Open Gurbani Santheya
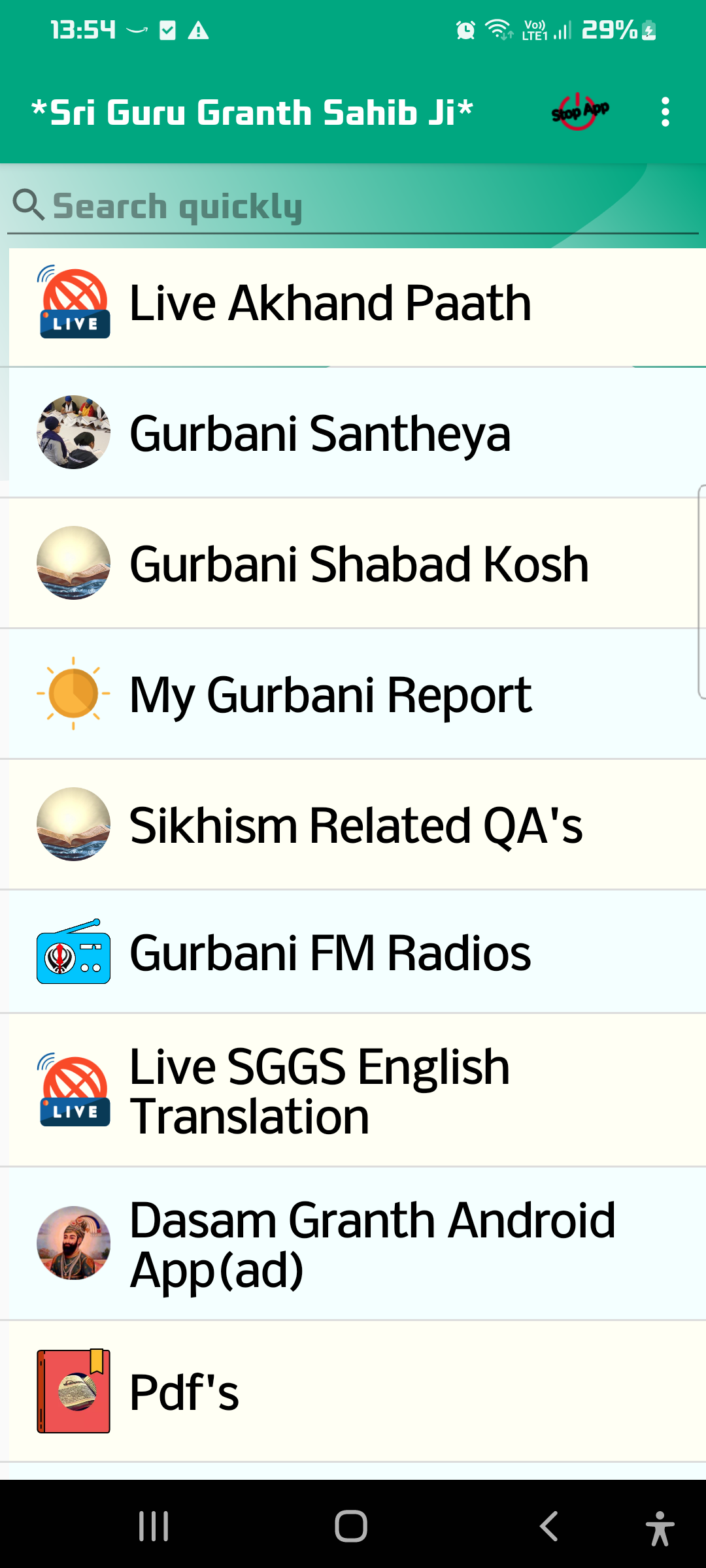This screenshot has width=706, height=1568. point(353,433)
